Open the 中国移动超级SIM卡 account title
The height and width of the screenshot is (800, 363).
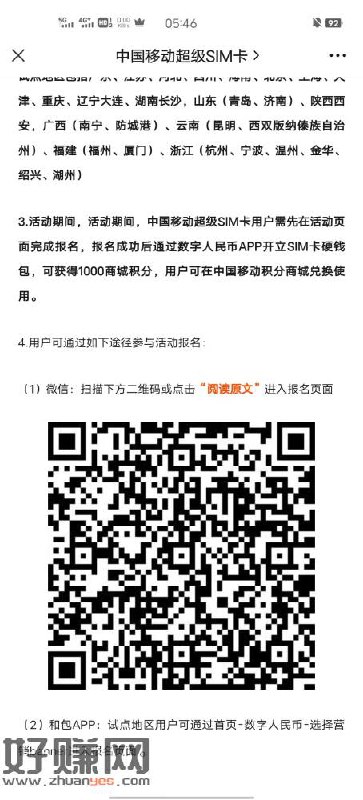(188, 56)
